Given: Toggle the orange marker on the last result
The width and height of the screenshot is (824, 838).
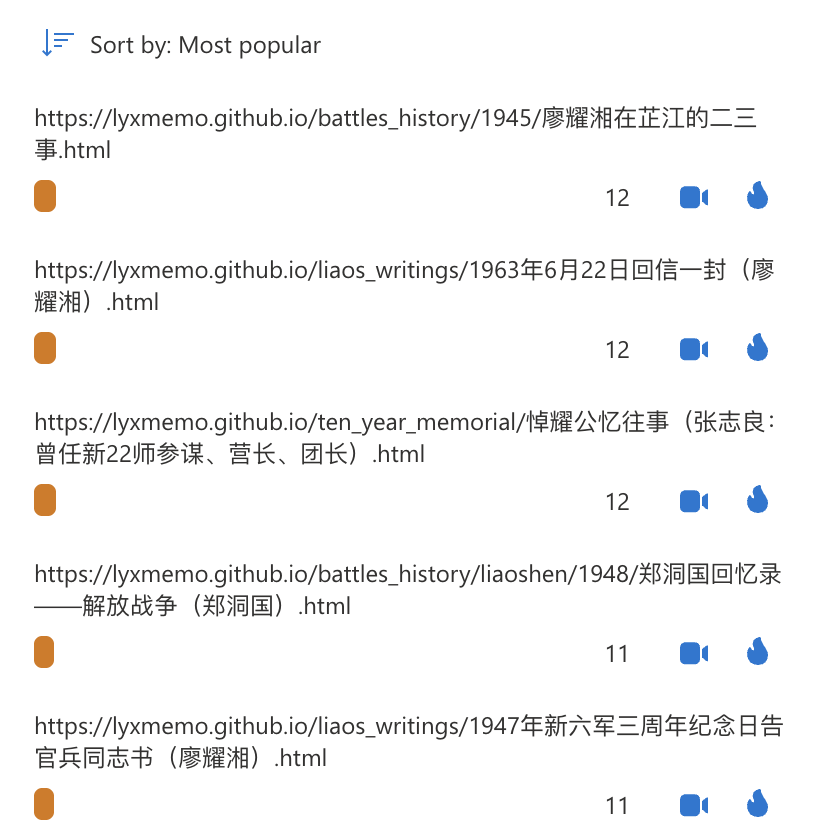Looking at the screenshot, I should click(x=44, y=804).
